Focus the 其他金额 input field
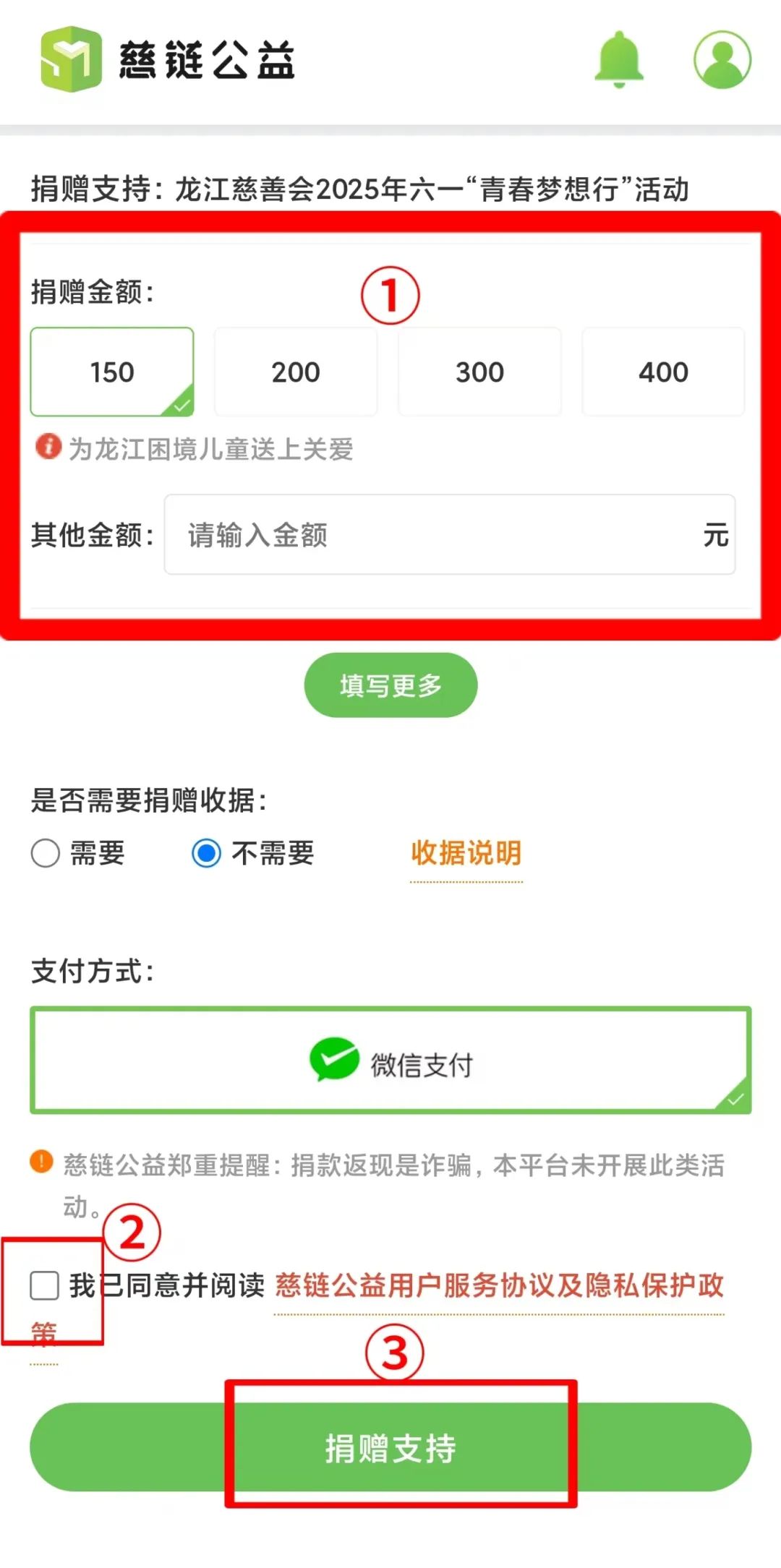This screenshot has width=781, height=1568. (x=450, y=534)
